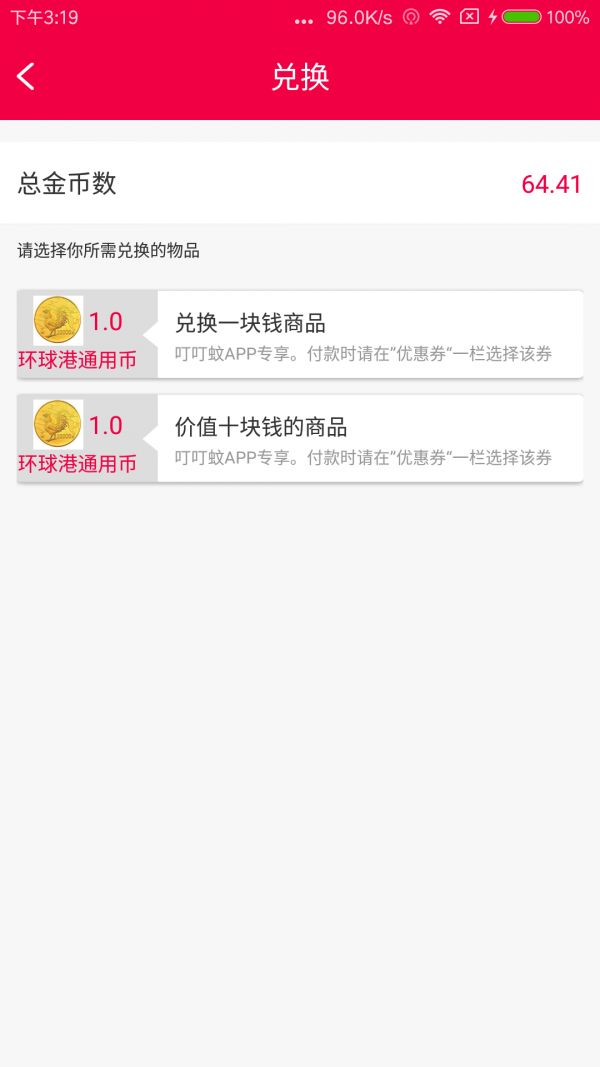Select the 兑换一块钱商品 coupon
Screen dimensions: 600x1067
(x=300, y=335)
